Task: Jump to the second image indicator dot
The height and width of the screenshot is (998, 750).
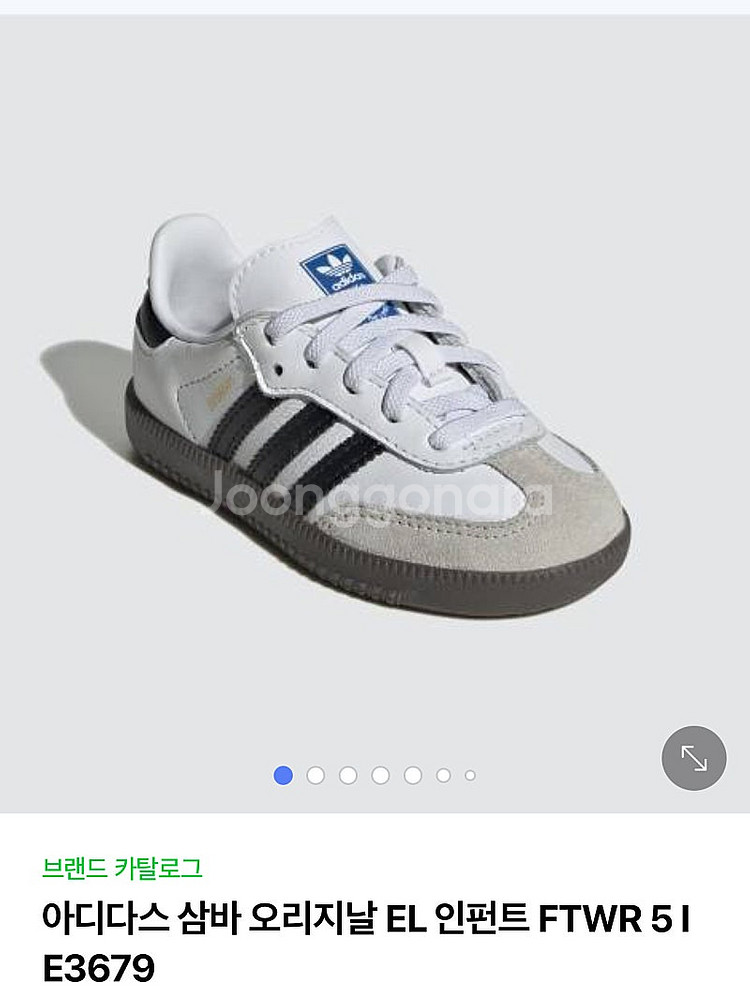Action: pos(316,775)
